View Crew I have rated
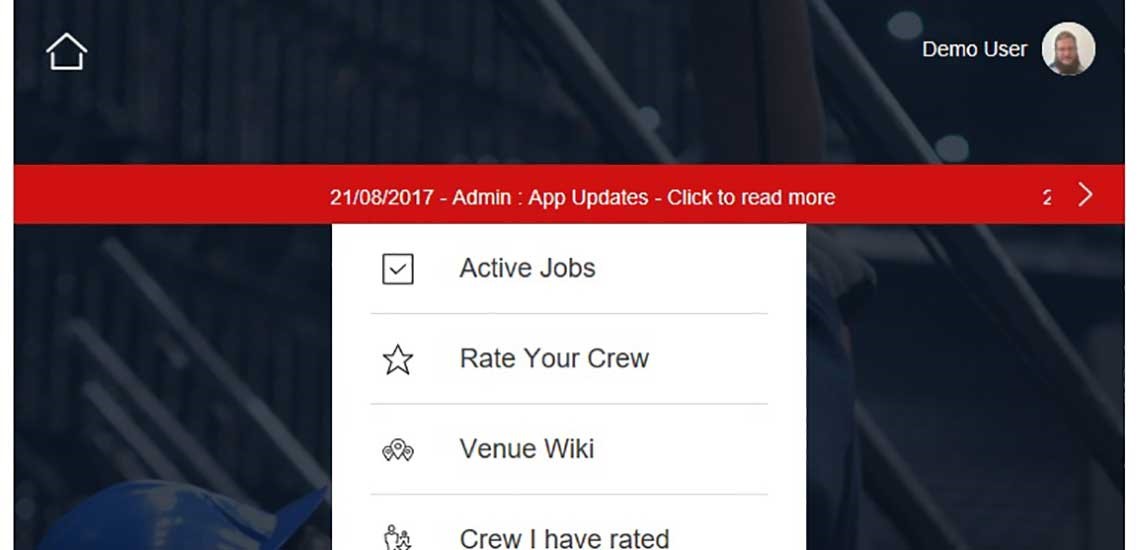1140x550 pixels. pos(564,538)
